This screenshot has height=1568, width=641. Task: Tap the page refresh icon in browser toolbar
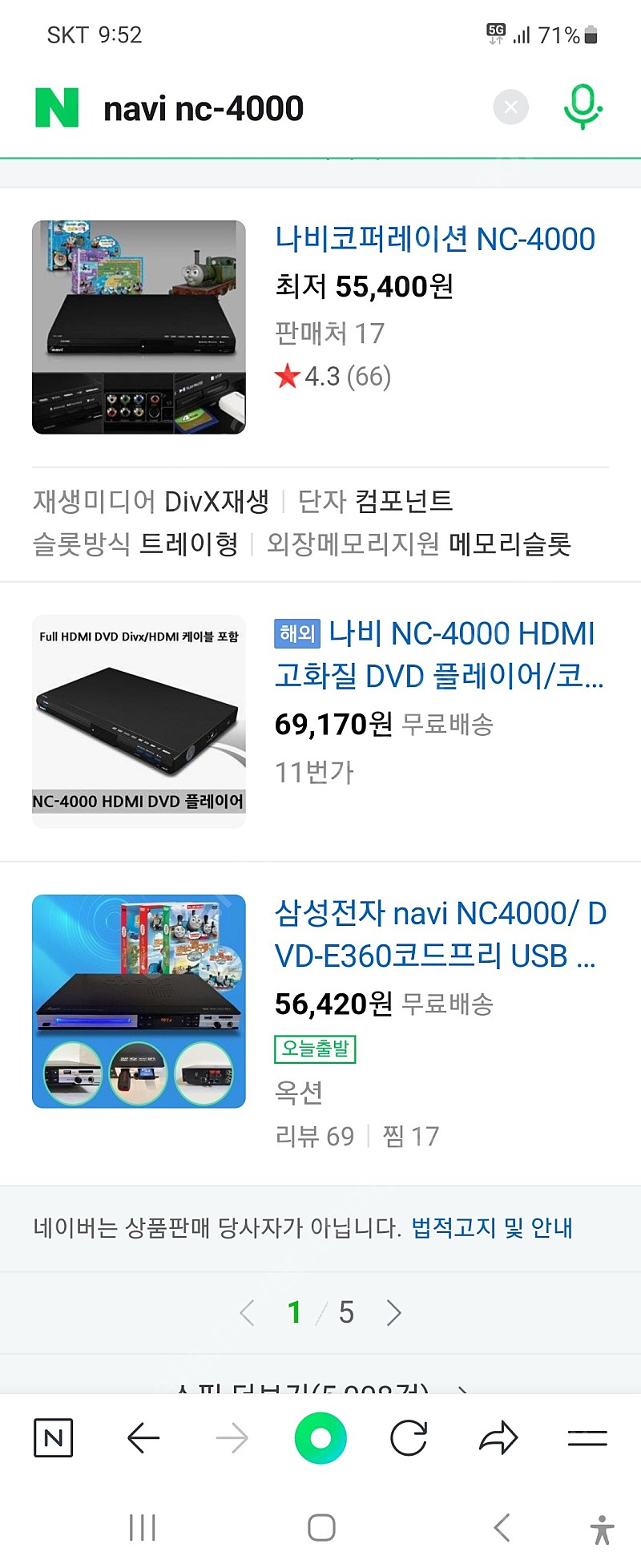[410, 1437]
